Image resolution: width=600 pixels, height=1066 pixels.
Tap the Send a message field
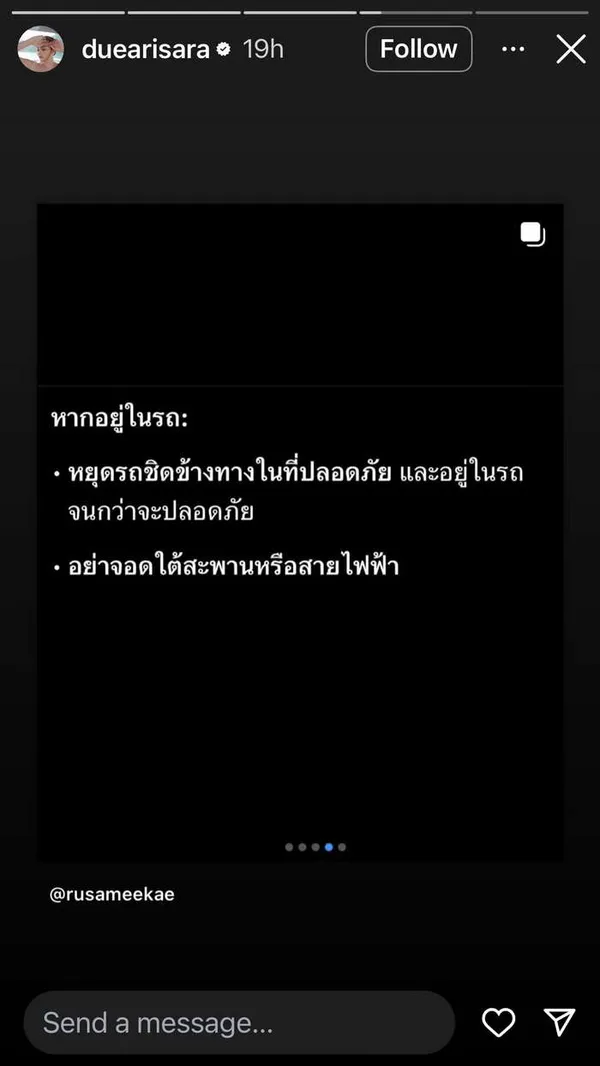[x=238, y=1022]
